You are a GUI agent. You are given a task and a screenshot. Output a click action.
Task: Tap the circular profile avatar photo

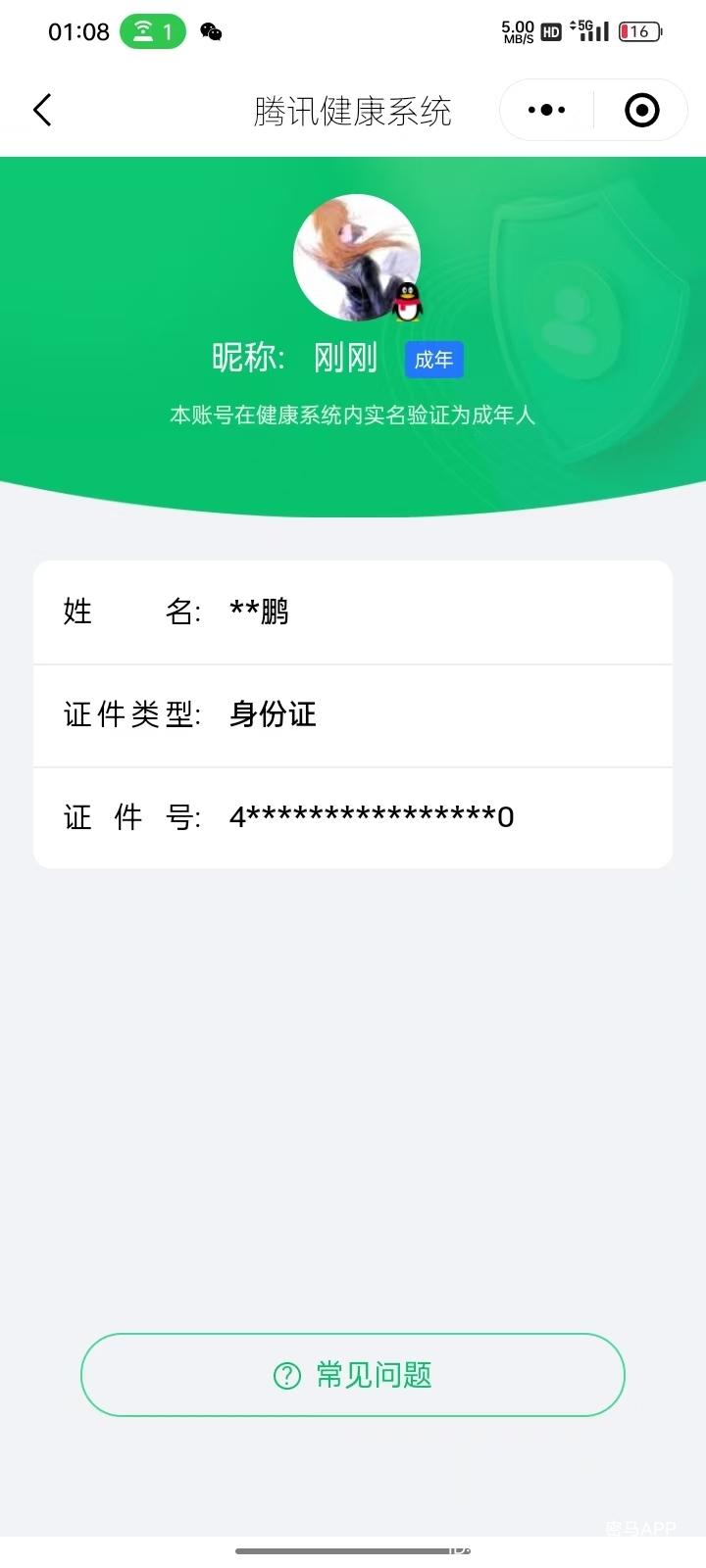(x=358, y=257)
